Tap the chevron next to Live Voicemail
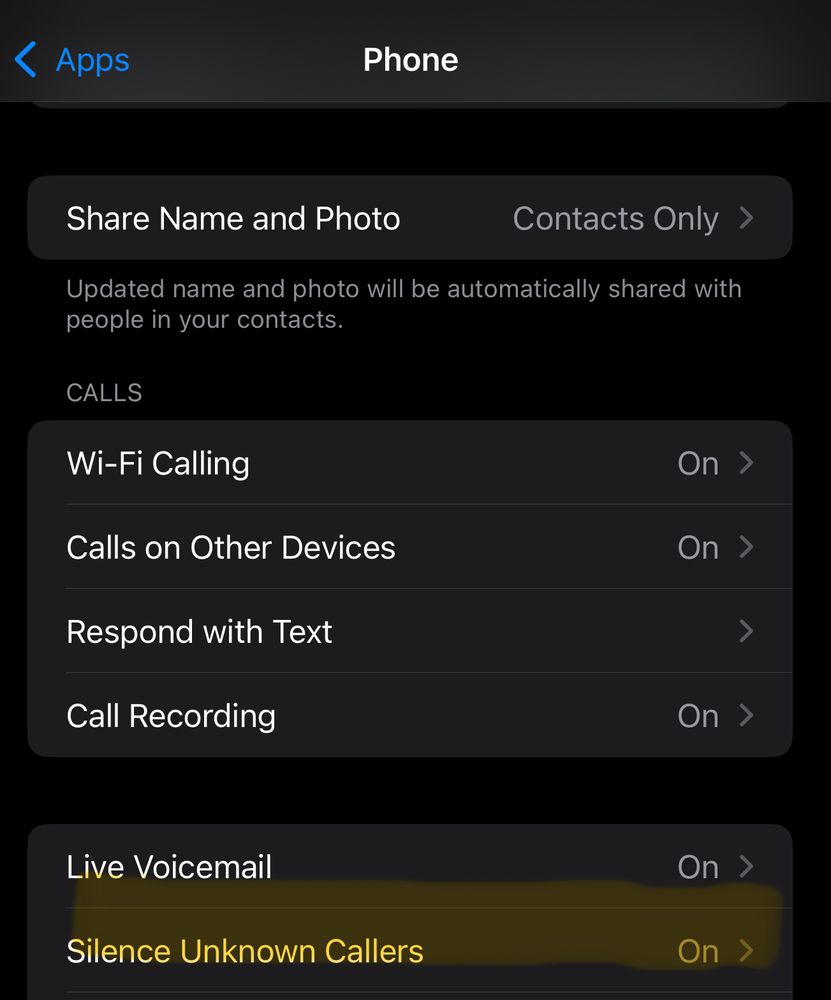Viewport: 831px width, 1000px height. tap(744, 867)
